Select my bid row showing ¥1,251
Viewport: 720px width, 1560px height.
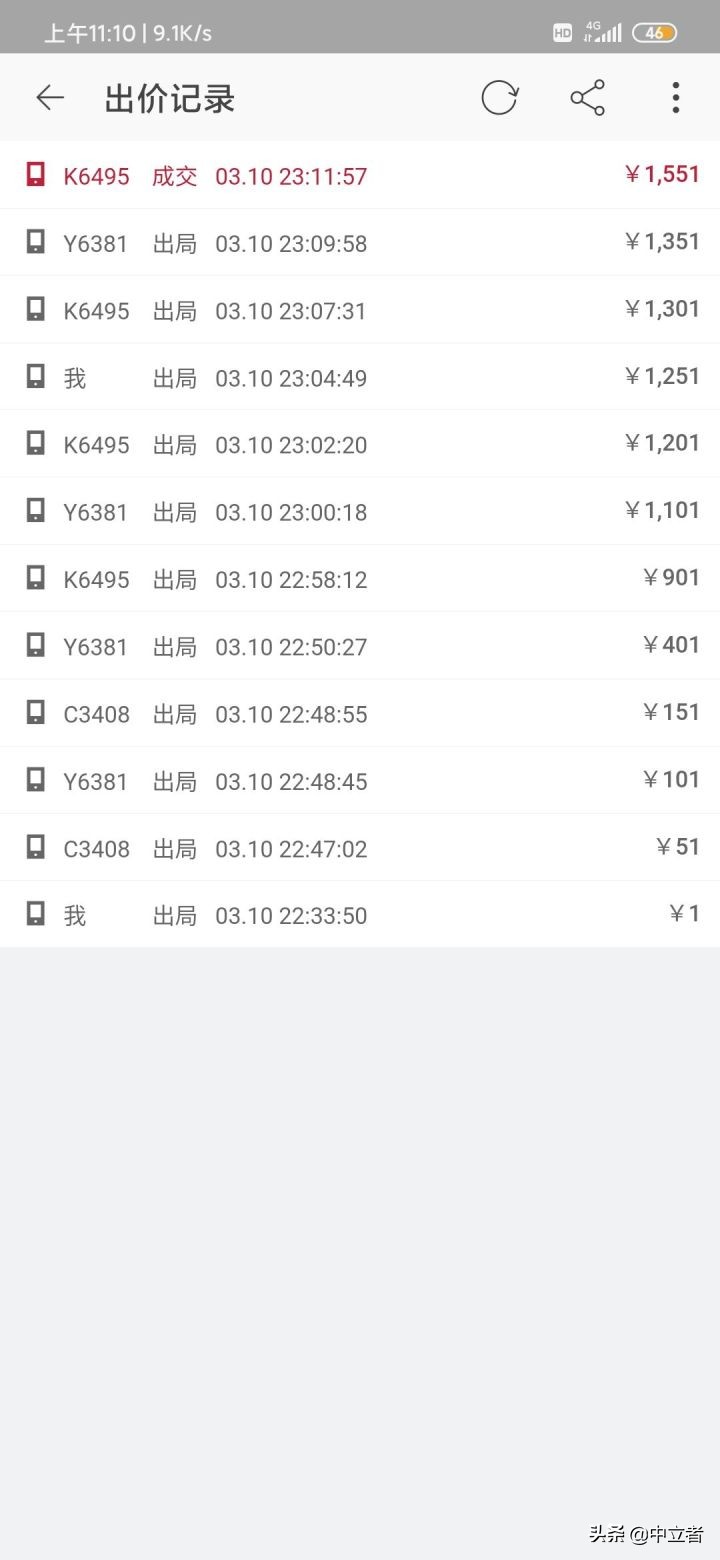pyautogui.click(x=360, y=377)
